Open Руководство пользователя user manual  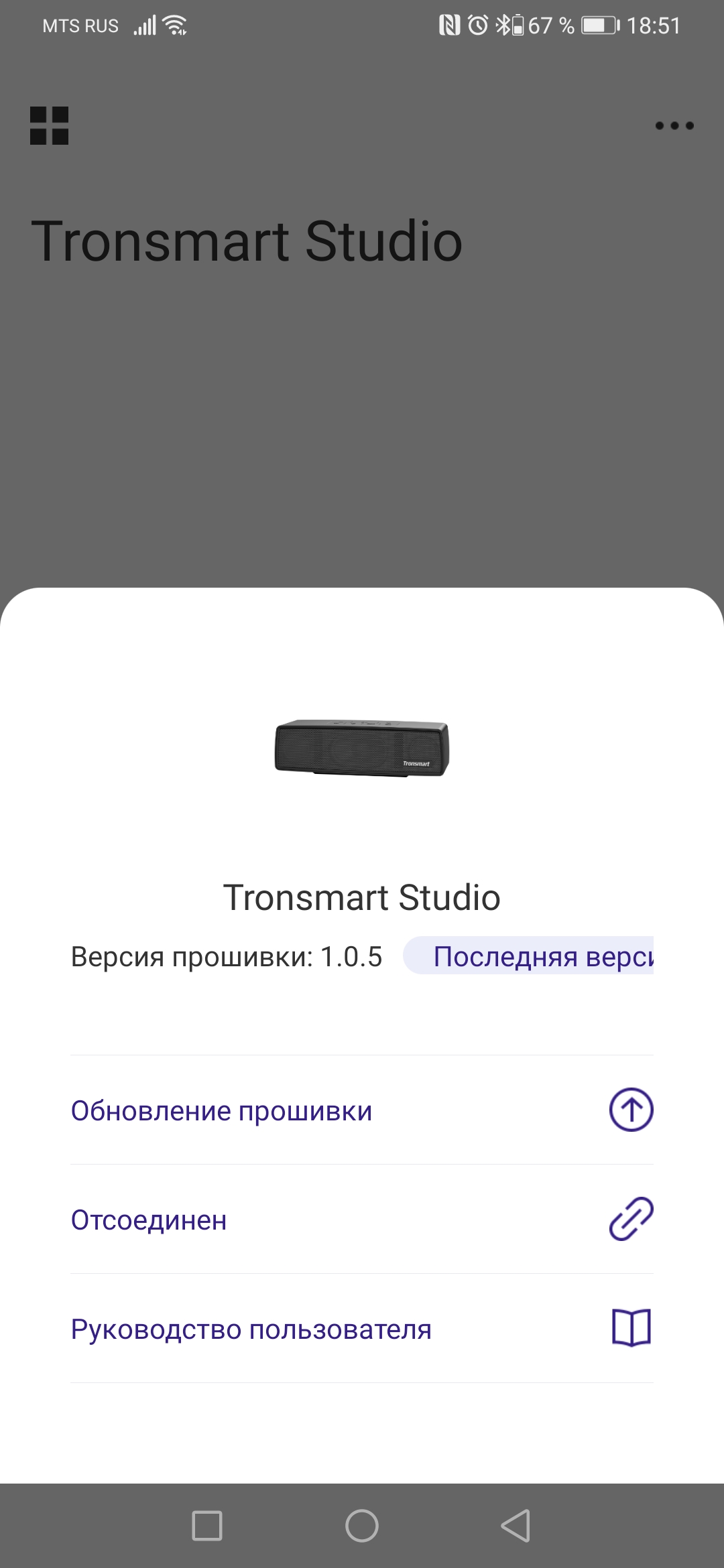coord(362,1329)
